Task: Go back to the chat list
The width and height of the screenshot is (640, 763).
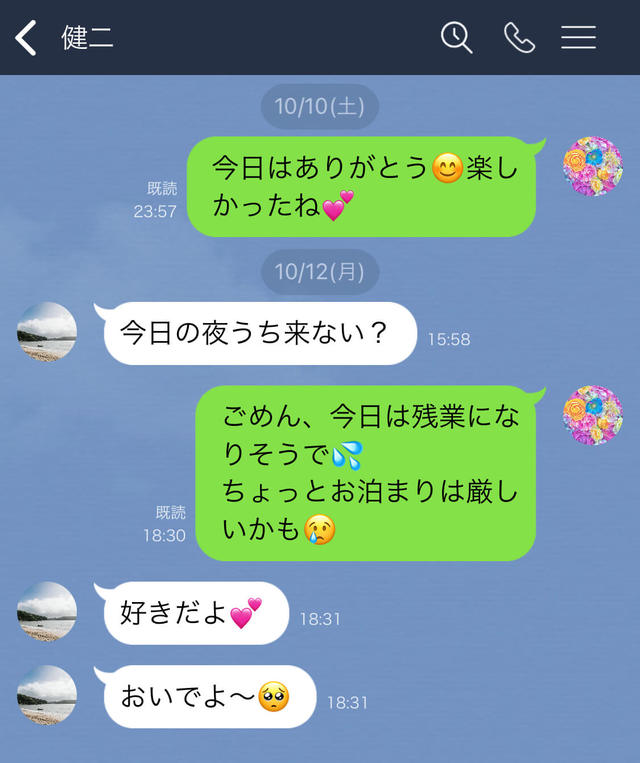Action: pos(26,38)
